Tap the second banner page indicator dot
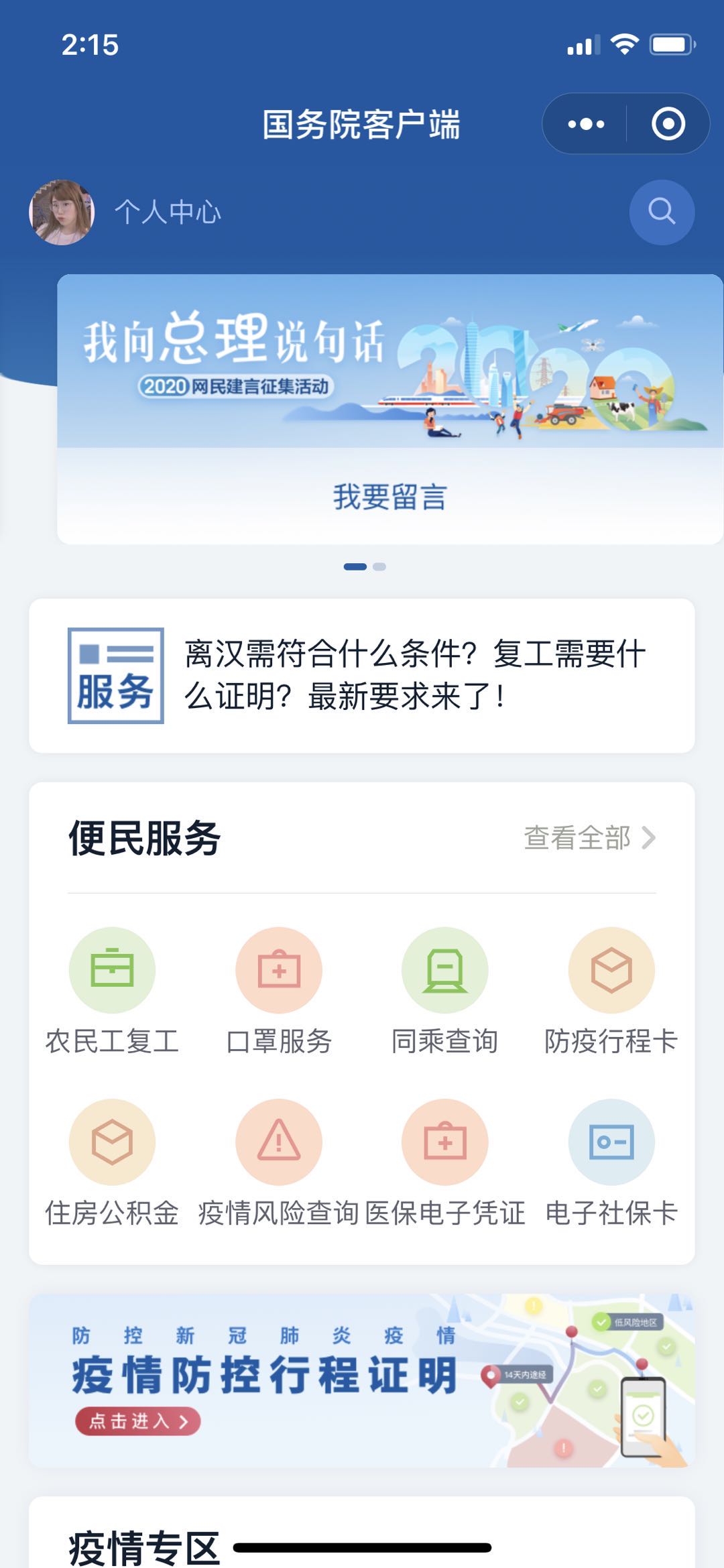 379,567
